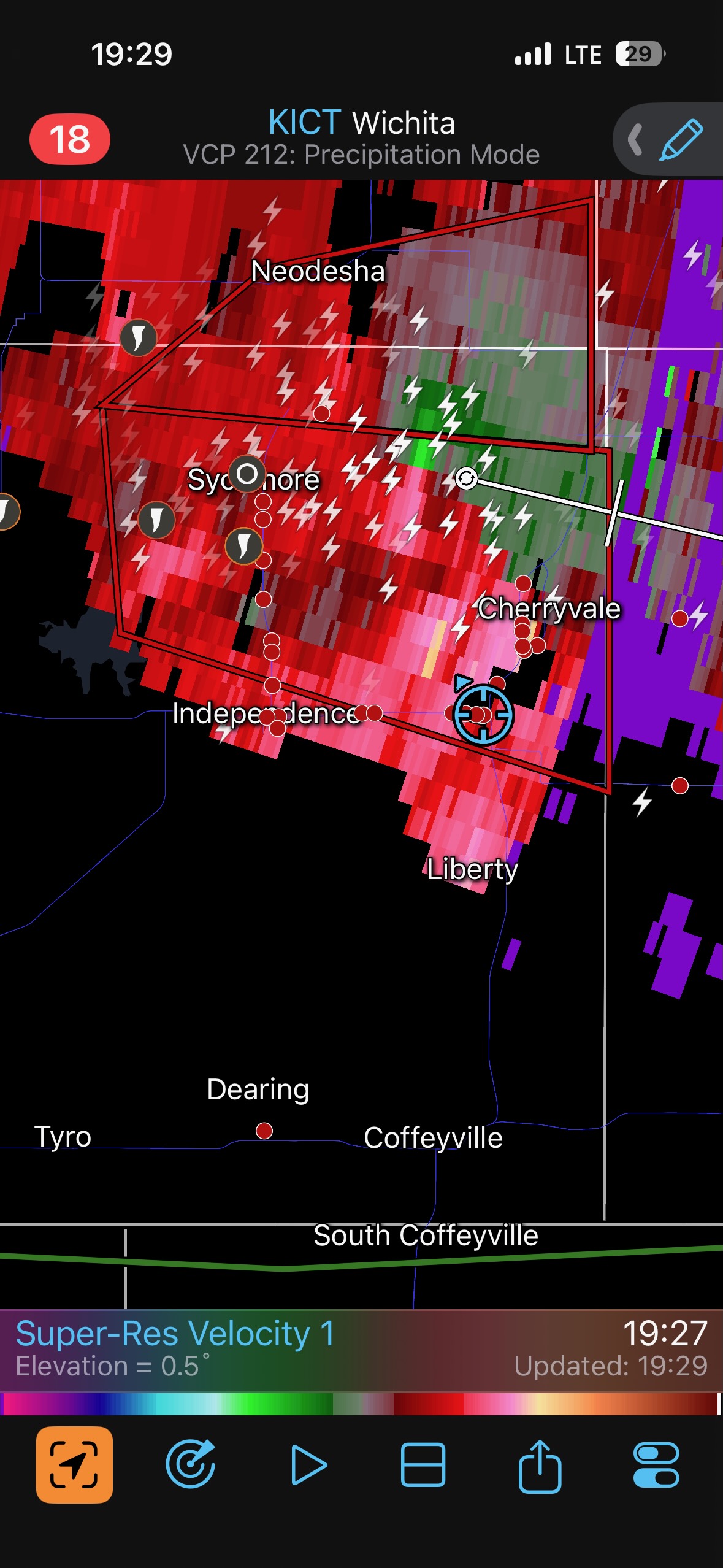Select the tornado icon west of Neodesha
This screenshot has width=723, height=1568.
138,337
